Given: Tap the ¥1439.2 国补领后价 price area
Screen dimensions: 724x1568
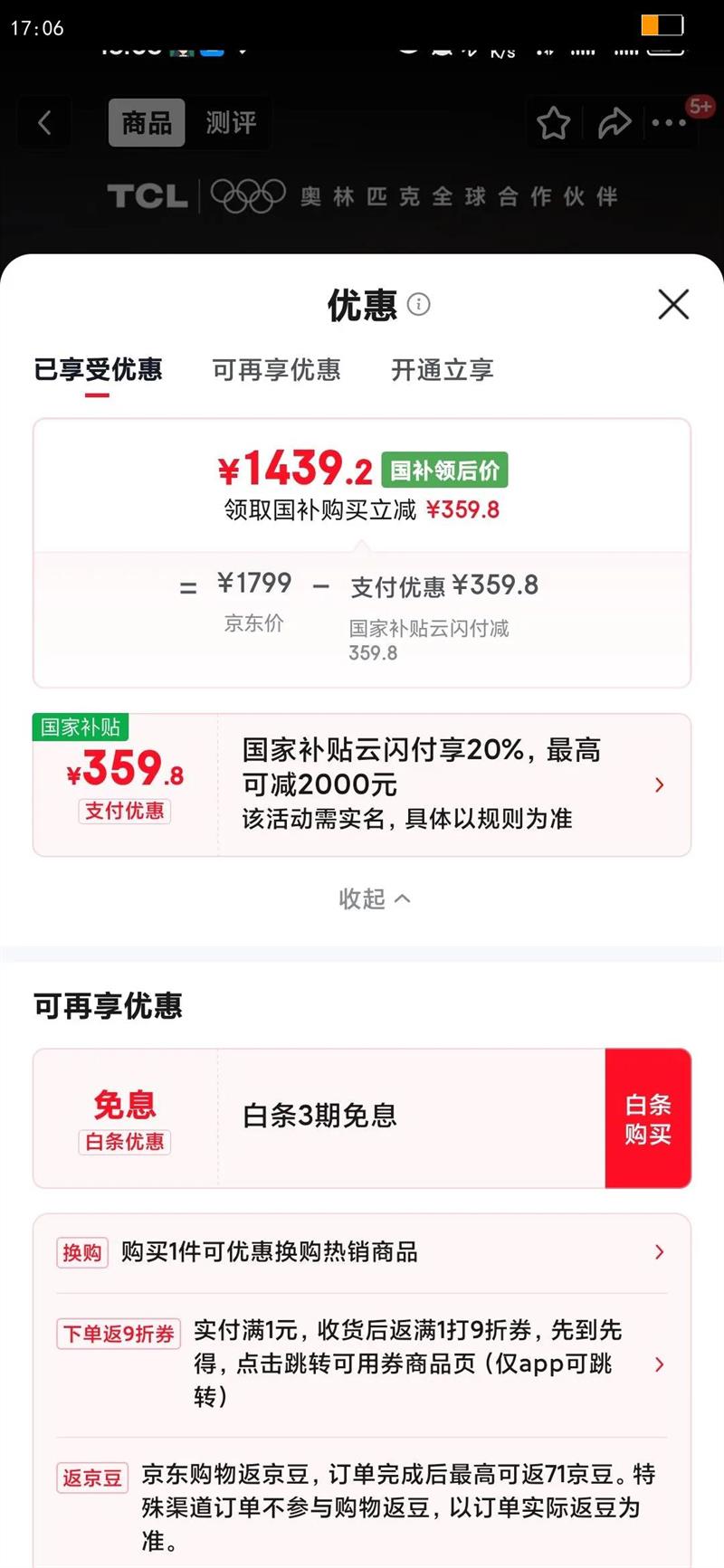Looking at the screenshot, I should coord(362,470).
